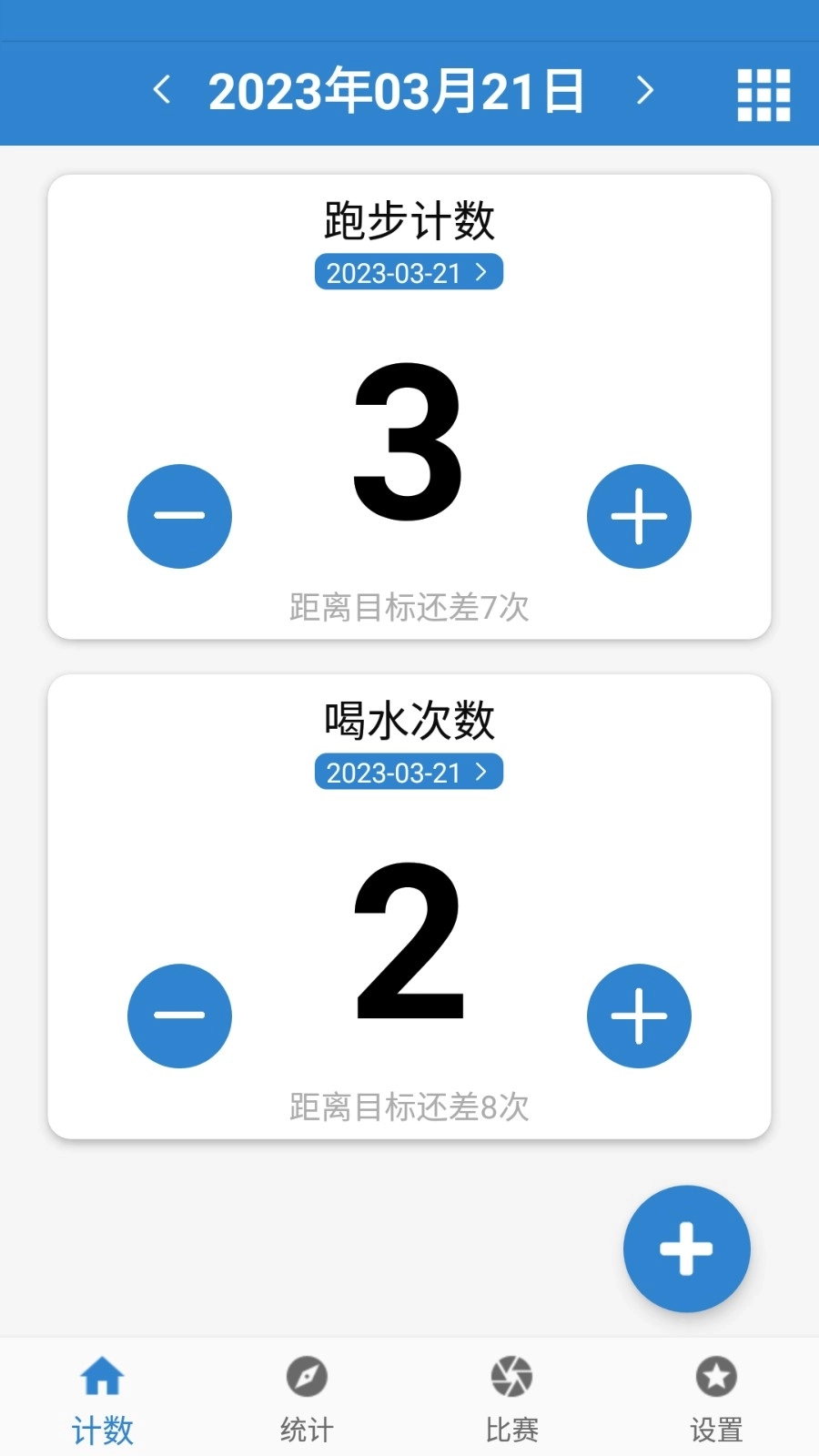
Task: Tap the floating add counter button
Action: pyautogui.click(x=686, y=1249)
